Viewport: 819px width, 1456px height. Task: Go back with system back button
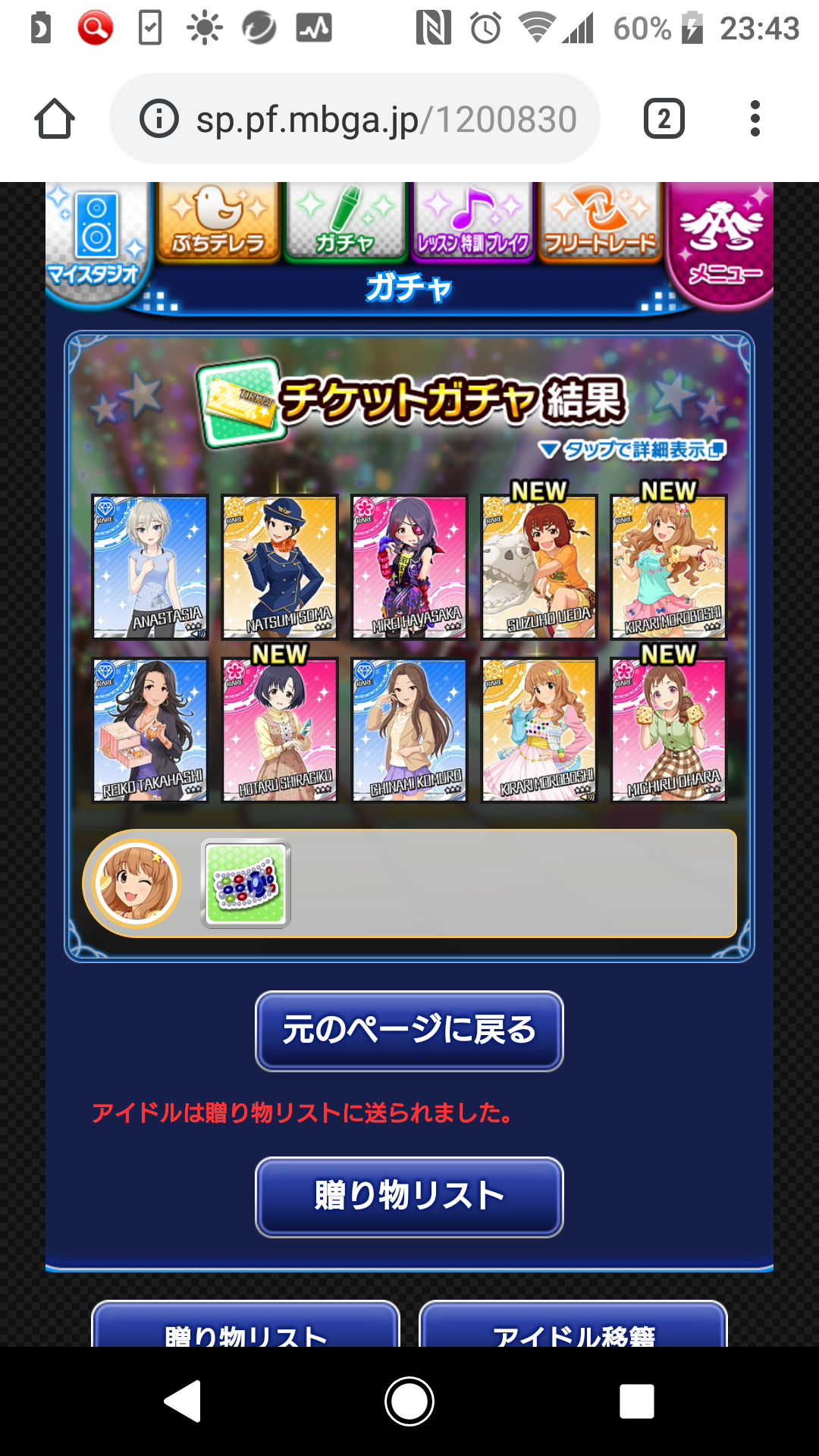point(183,1401)
